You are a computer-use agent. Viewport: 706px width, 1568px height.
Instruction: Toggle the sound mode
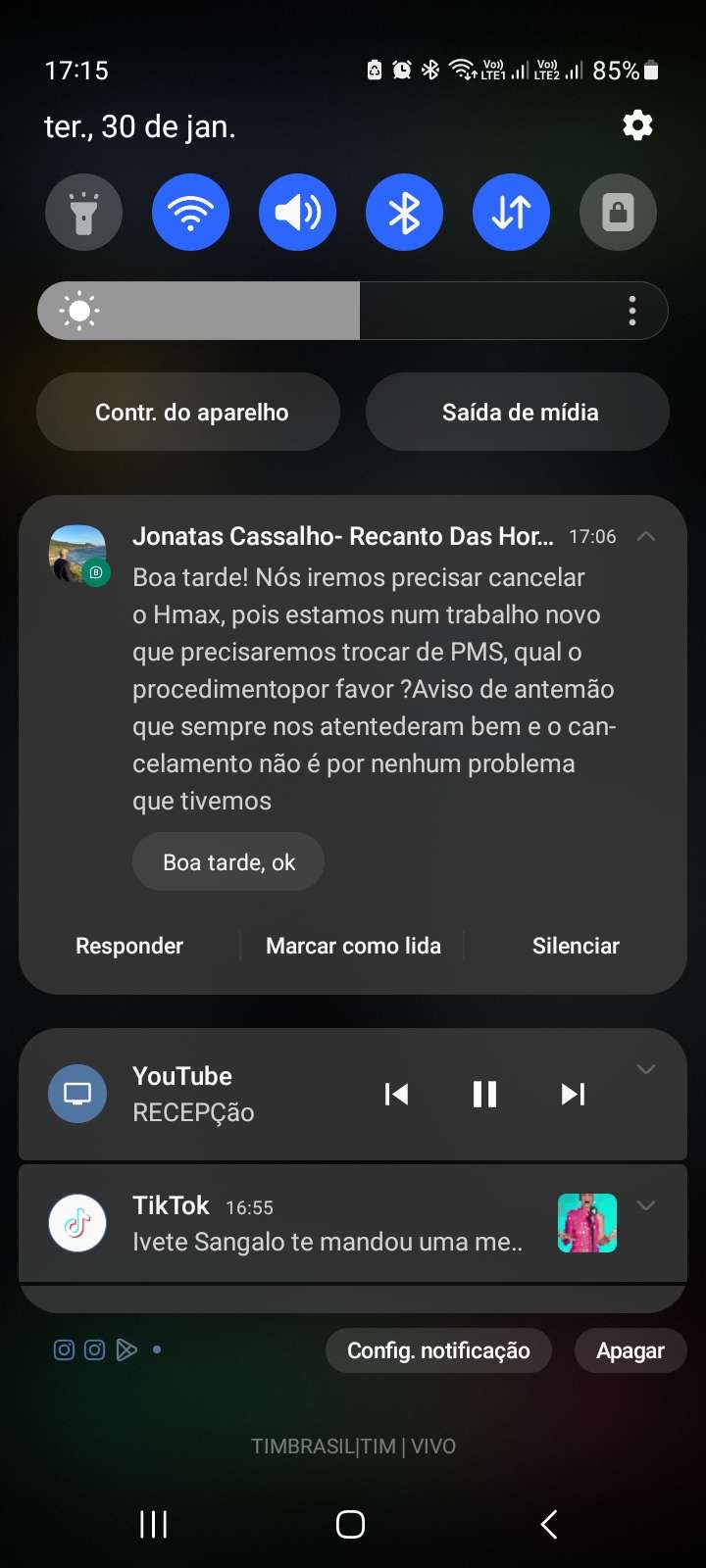coord(297,213)
